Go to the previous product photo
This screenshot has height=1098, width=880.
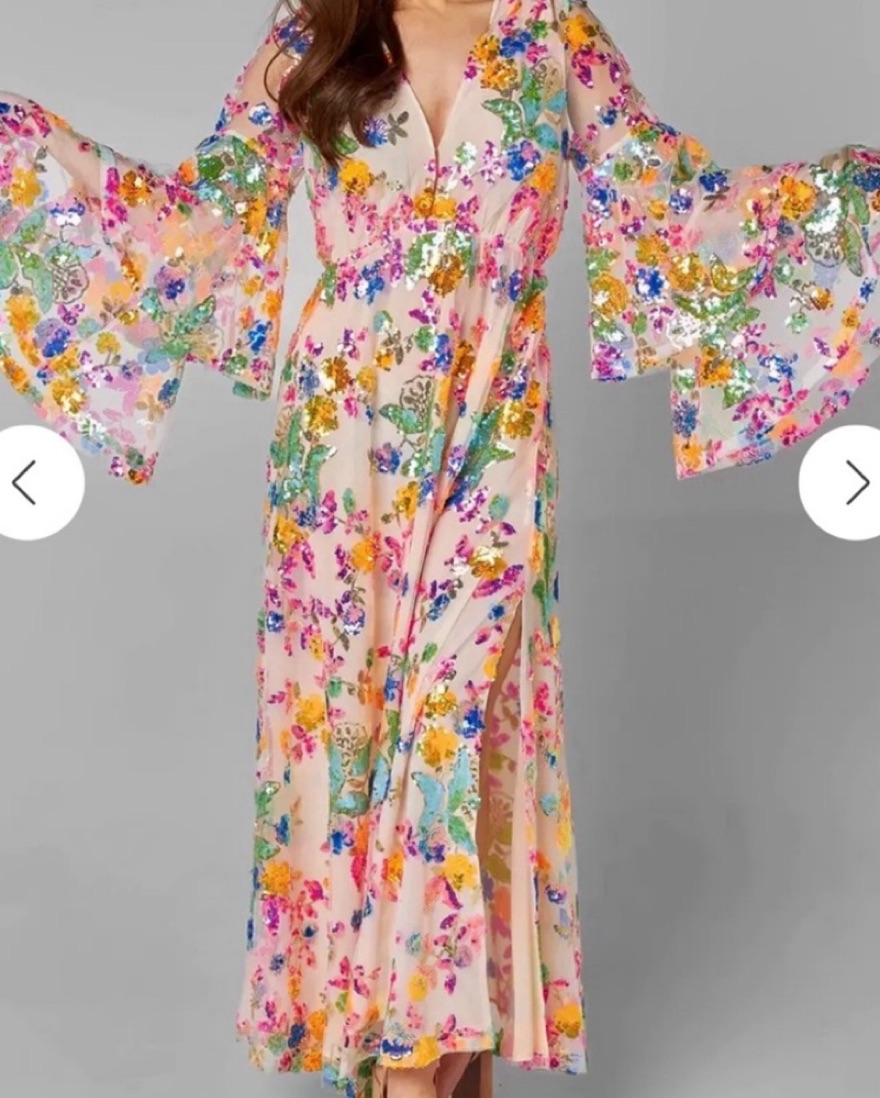pos(28,483)
